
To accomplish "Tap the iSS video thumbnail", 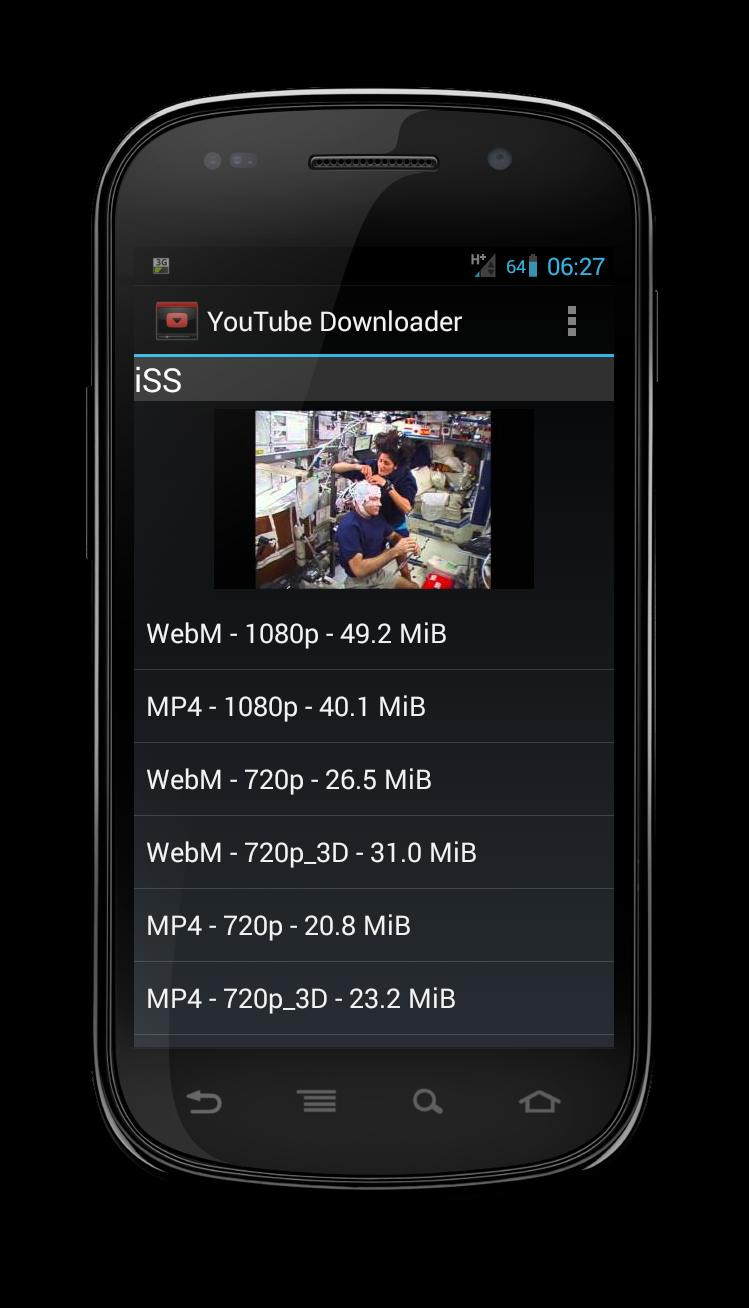I will click(373, 499).
